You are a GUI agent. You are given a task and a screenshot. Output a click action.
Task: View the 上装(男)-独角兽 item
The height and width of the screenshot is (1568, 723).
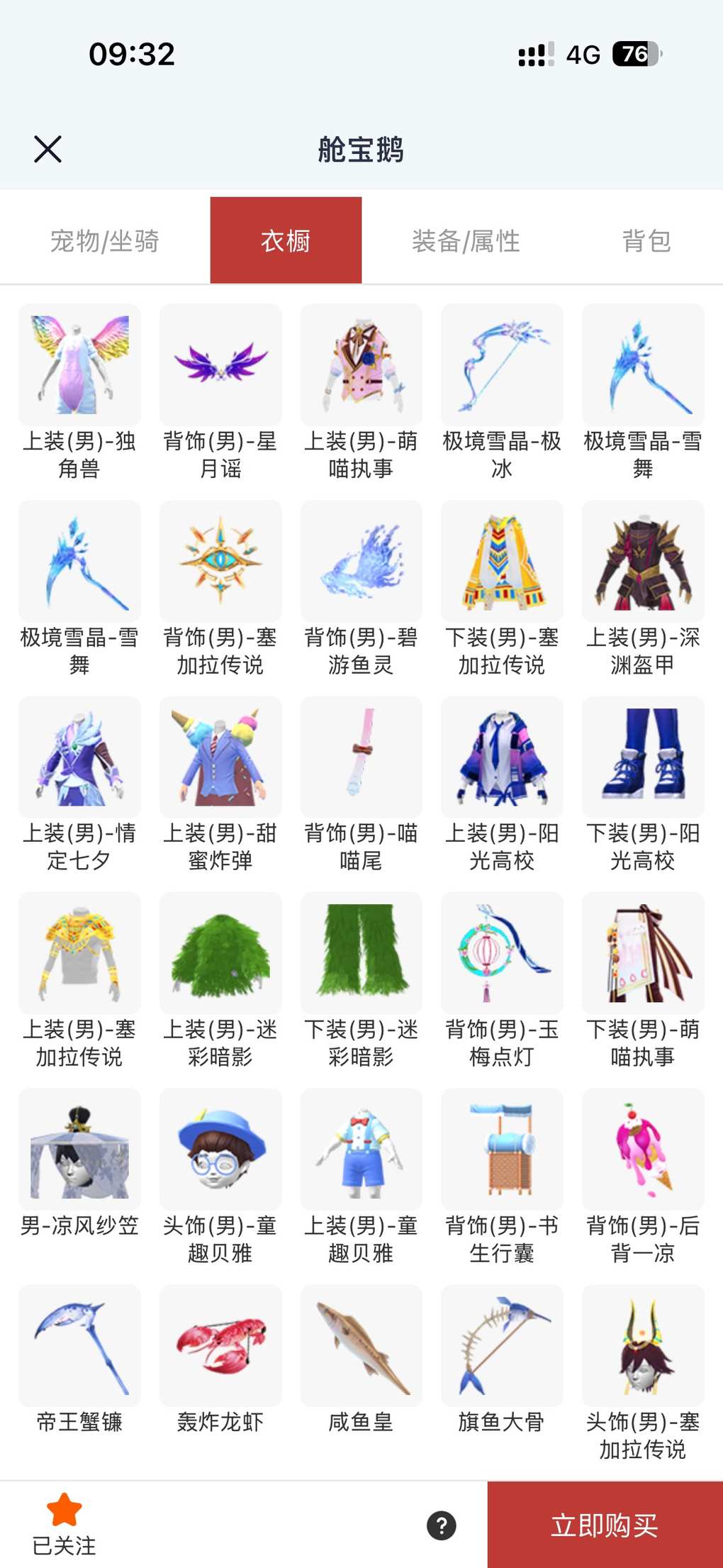[79, 365]
